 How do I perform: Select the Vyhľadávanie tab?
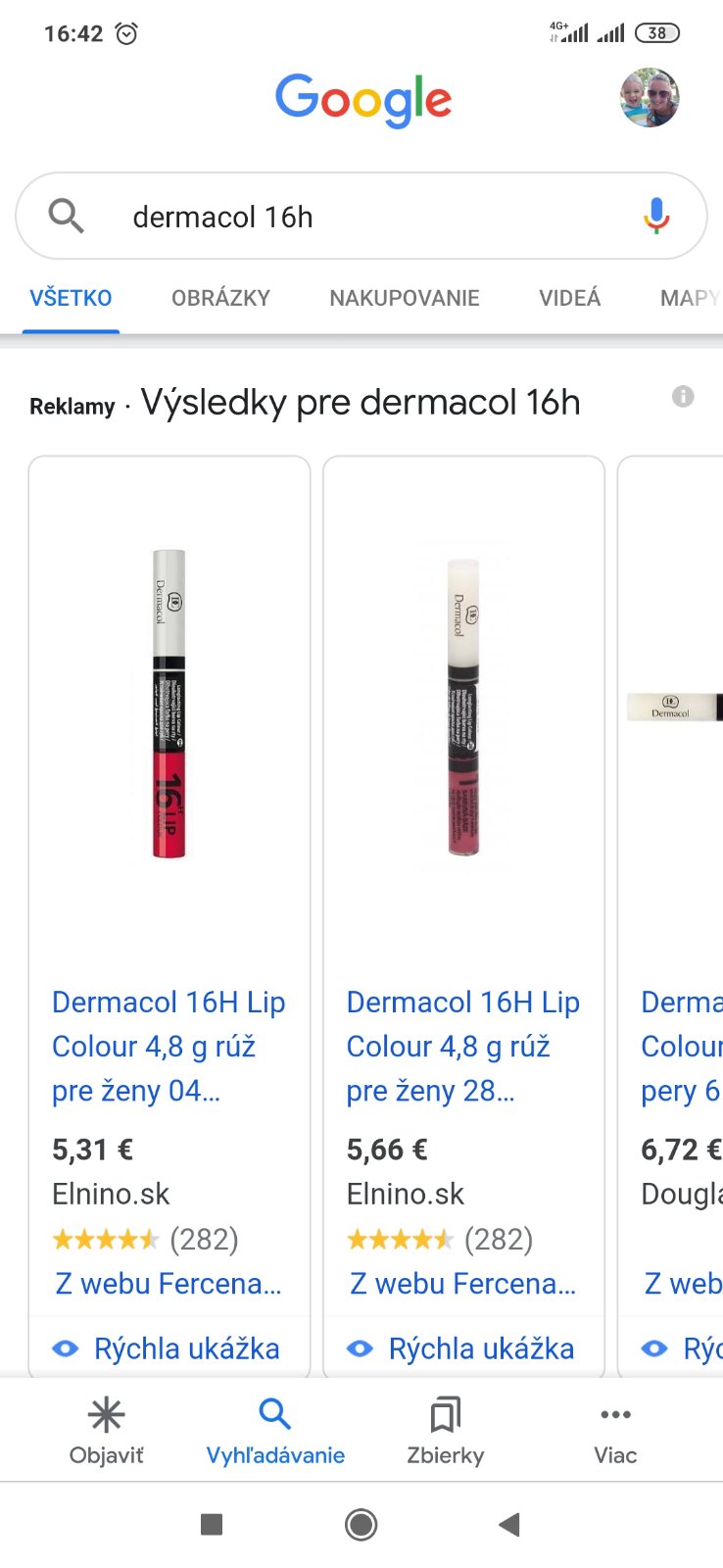tap(275, 1431)
